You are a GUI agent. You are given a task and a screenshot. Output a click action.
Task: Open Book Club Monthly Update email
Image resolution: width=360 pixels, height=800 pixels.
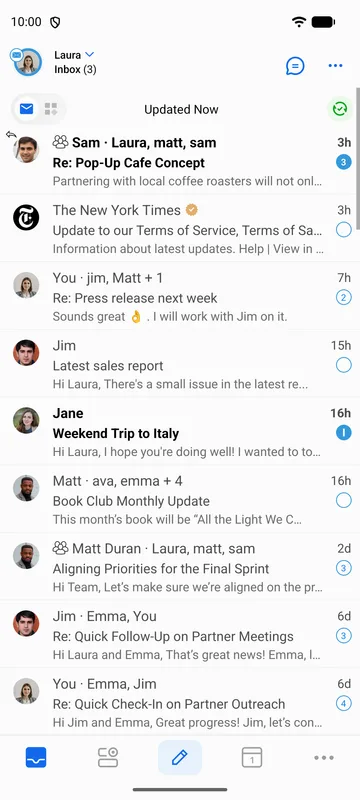pyautogui.click(x=180, y=499)
